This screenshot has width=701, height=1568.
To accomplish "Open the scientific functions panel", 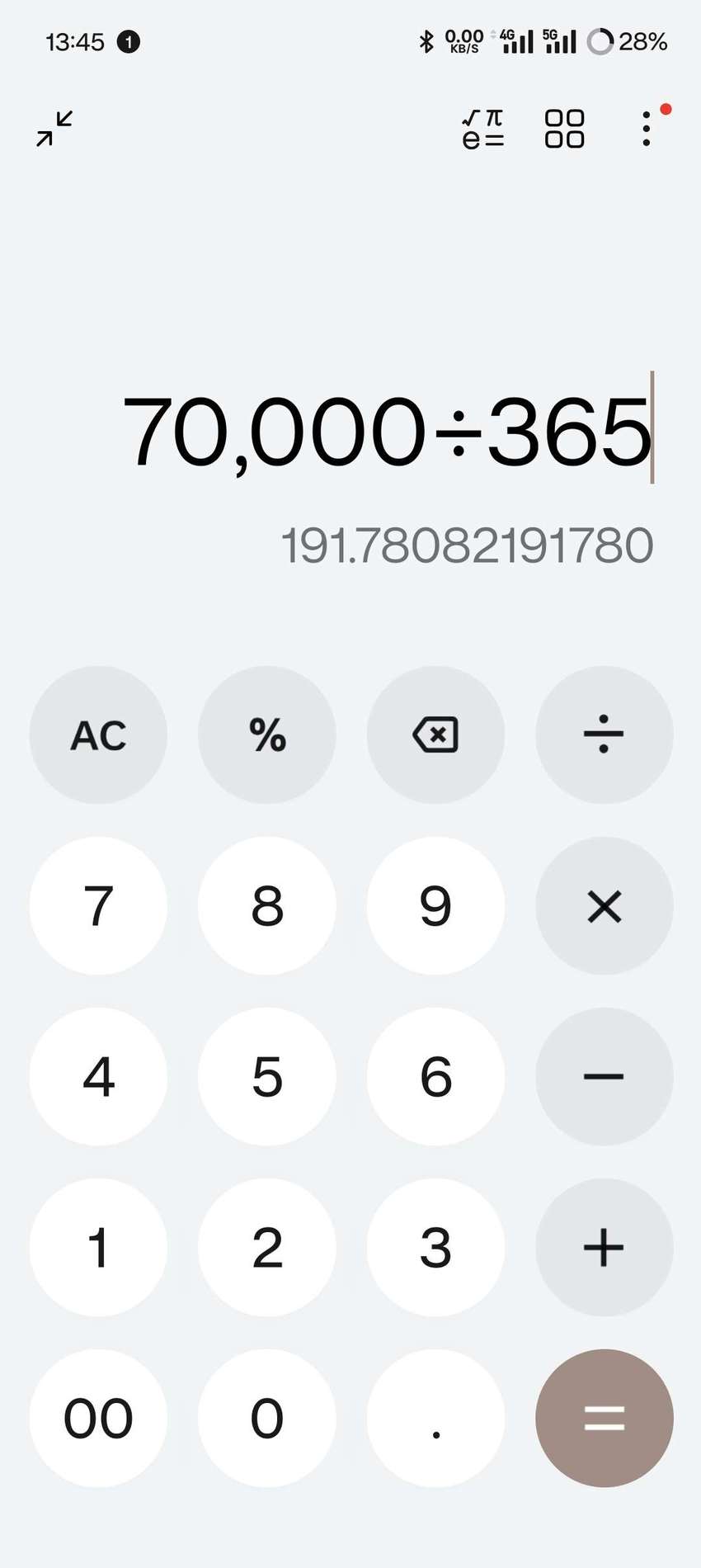I will pyautogui.click(x=483, y=129).
